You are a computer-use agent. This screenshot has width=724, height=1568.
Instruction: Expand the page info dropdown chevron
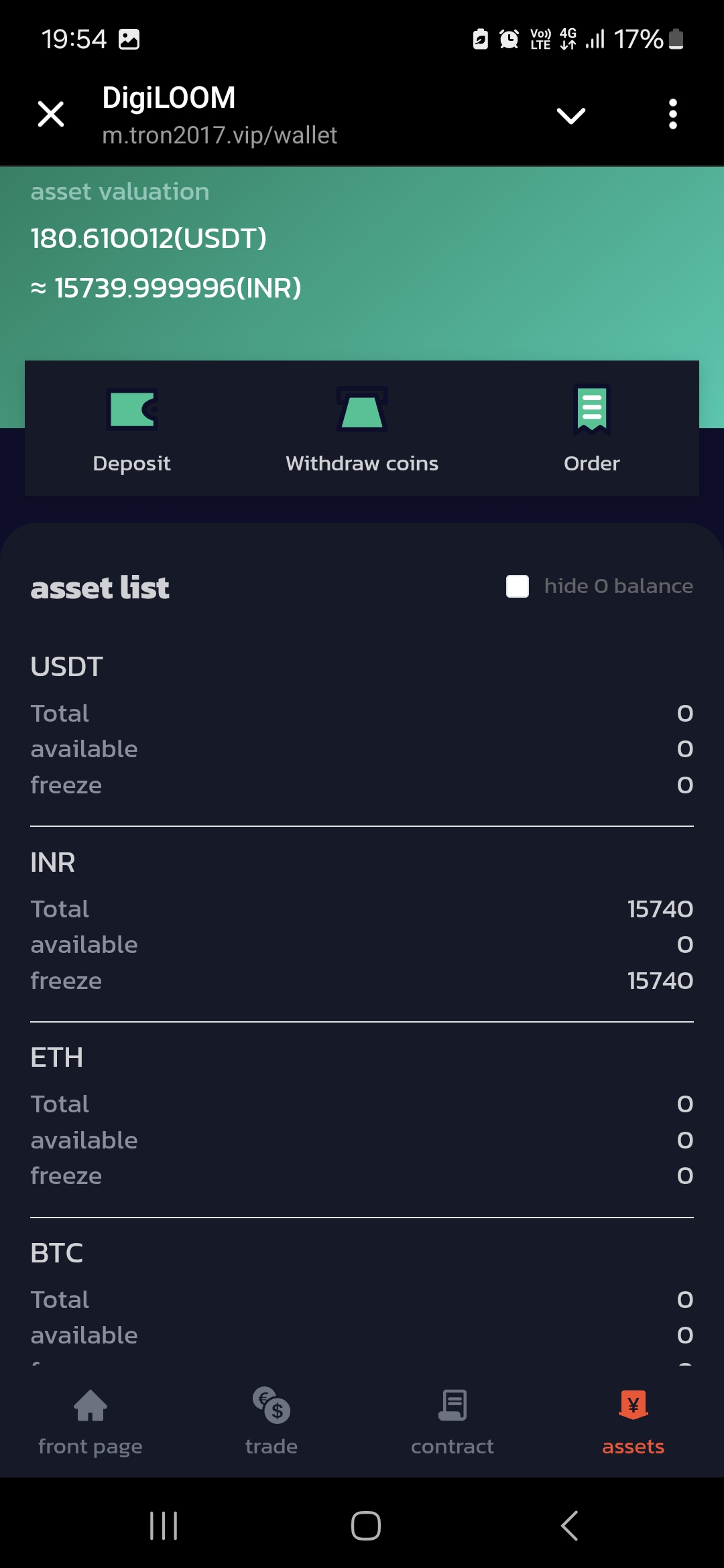571,115
